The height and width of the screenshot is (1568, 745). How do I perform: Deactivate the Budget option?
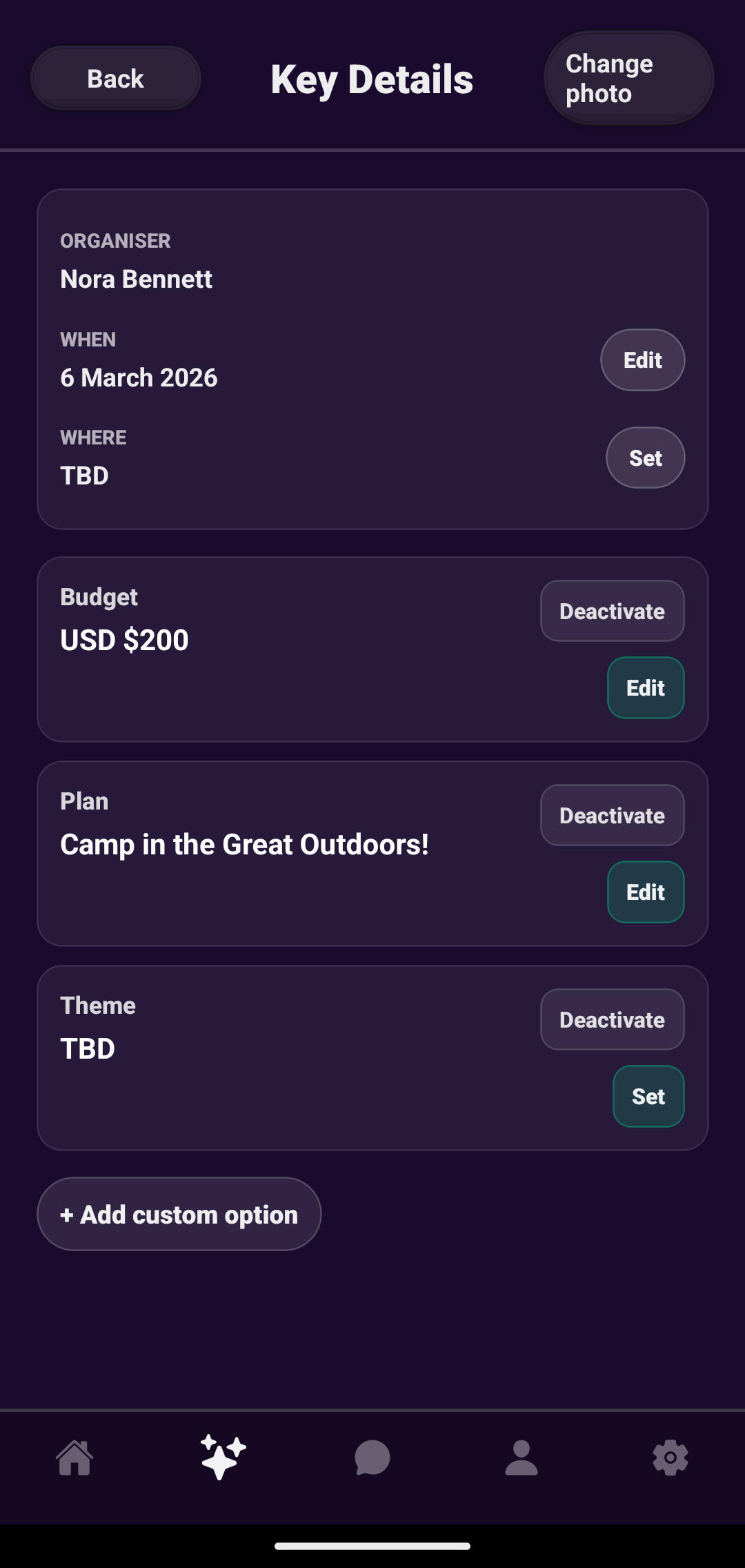coord(612,611)
